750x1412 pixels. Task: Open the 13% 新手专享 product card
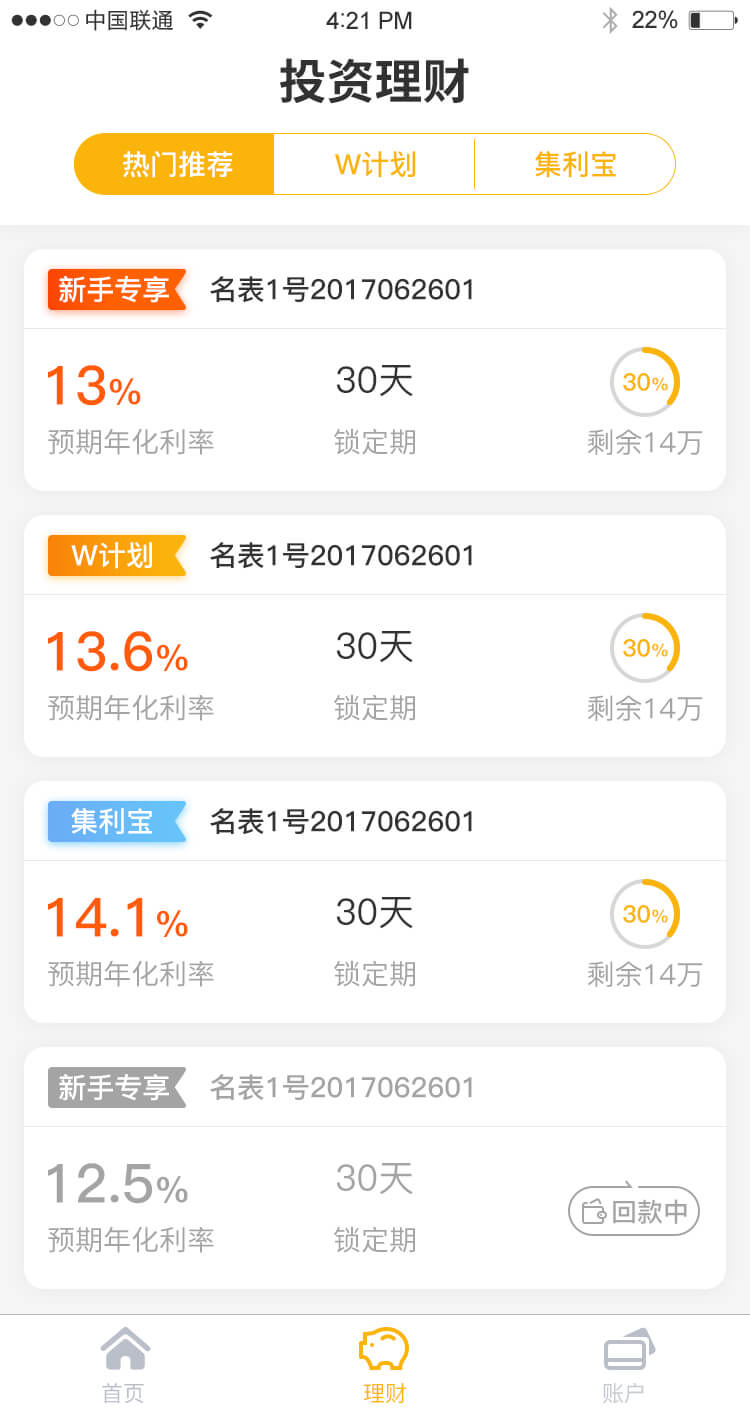click(x=375, y=370)
